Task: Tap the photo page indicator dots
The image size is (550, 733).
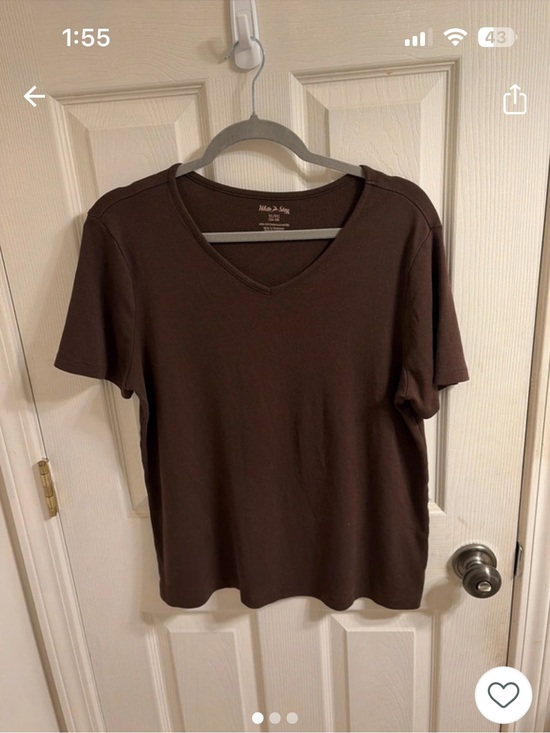Action: click(x=275, y=718)
